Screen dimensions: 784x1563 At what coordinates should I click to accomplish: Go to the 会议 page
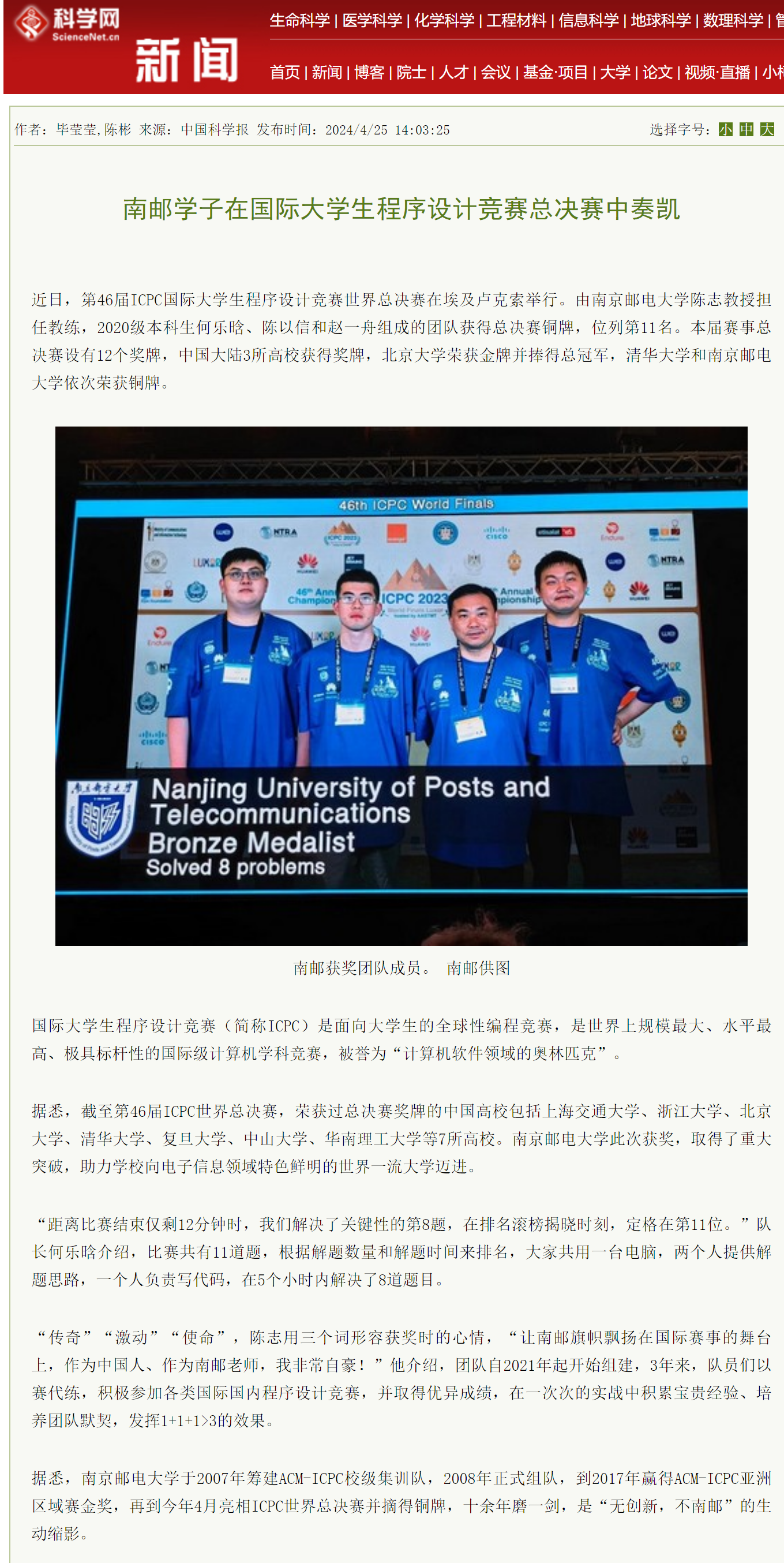[x=496, y=72]
